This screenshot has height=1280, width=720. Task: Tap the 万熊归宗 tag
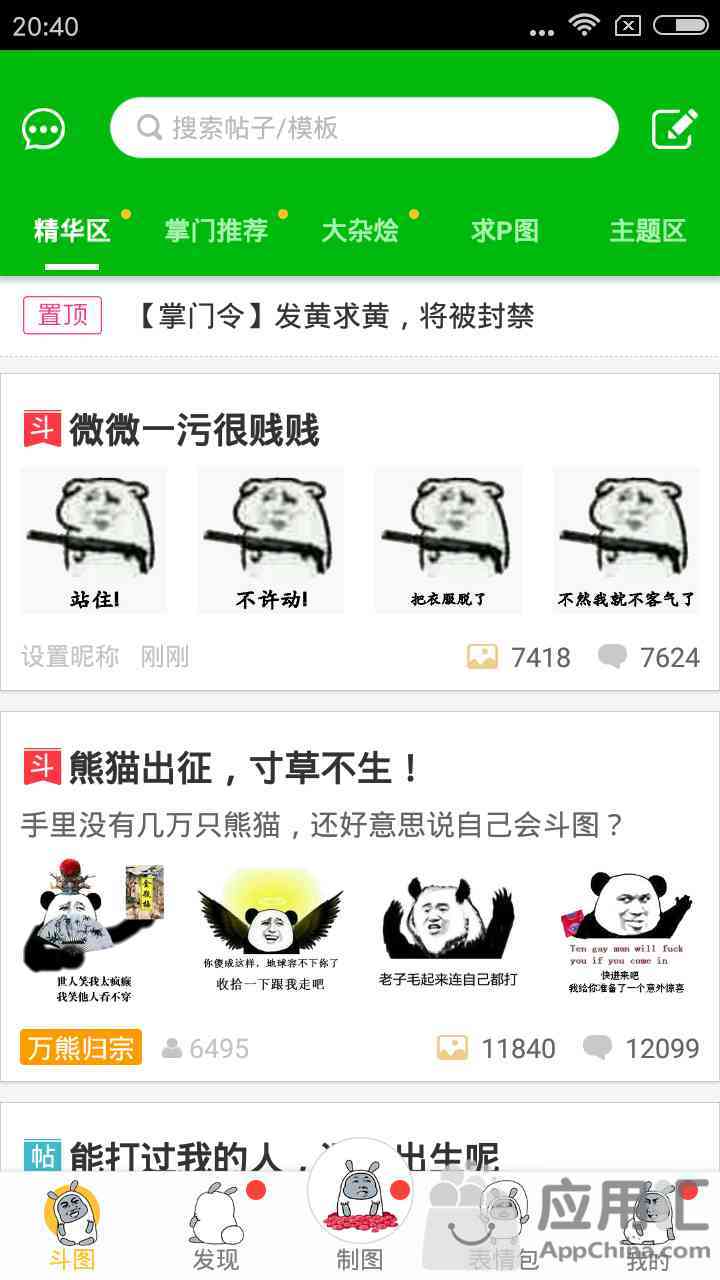click(x=81, y=1048)
